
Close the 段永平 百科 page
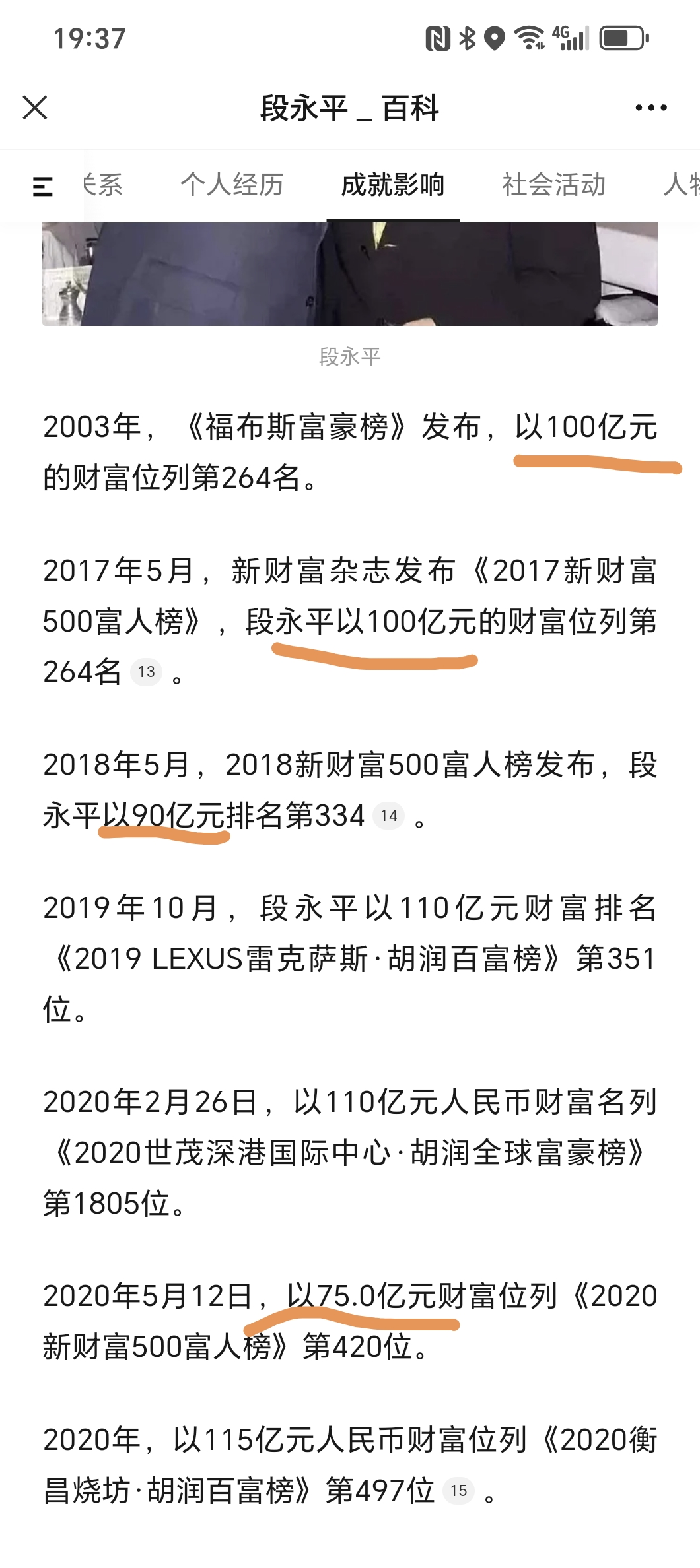pos(35,108)
